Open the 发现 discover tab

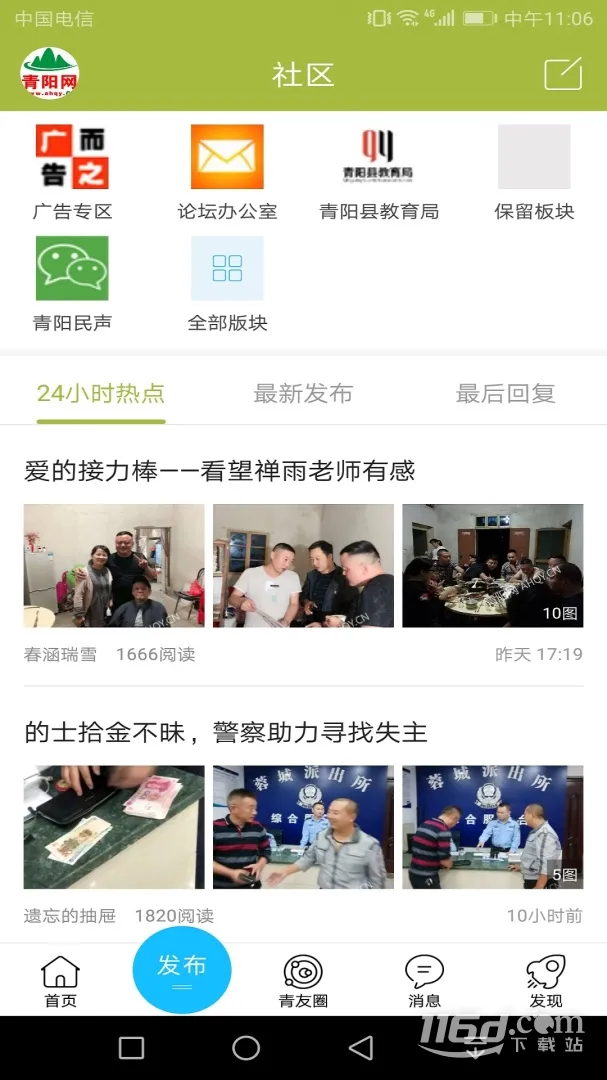click(546, 980)
